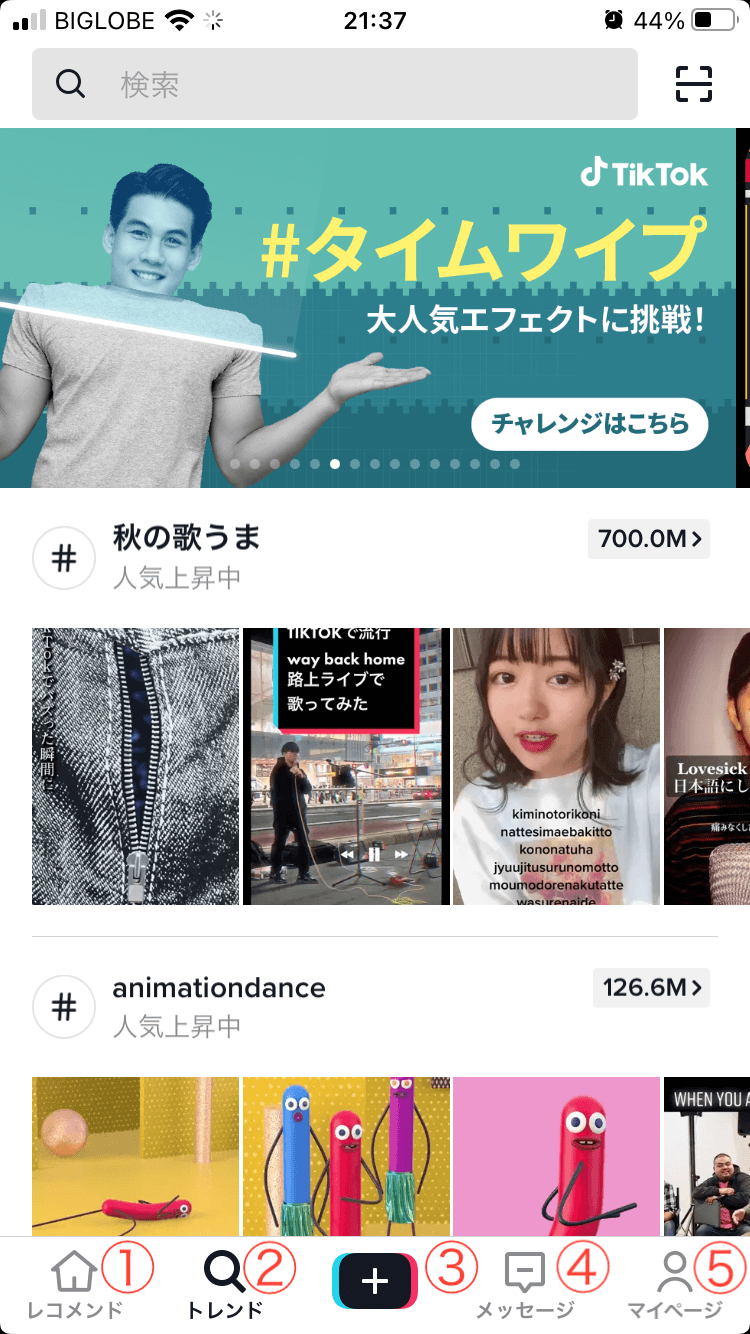Open the red character lying on yellow floor video

click(x=135, y=1156)
